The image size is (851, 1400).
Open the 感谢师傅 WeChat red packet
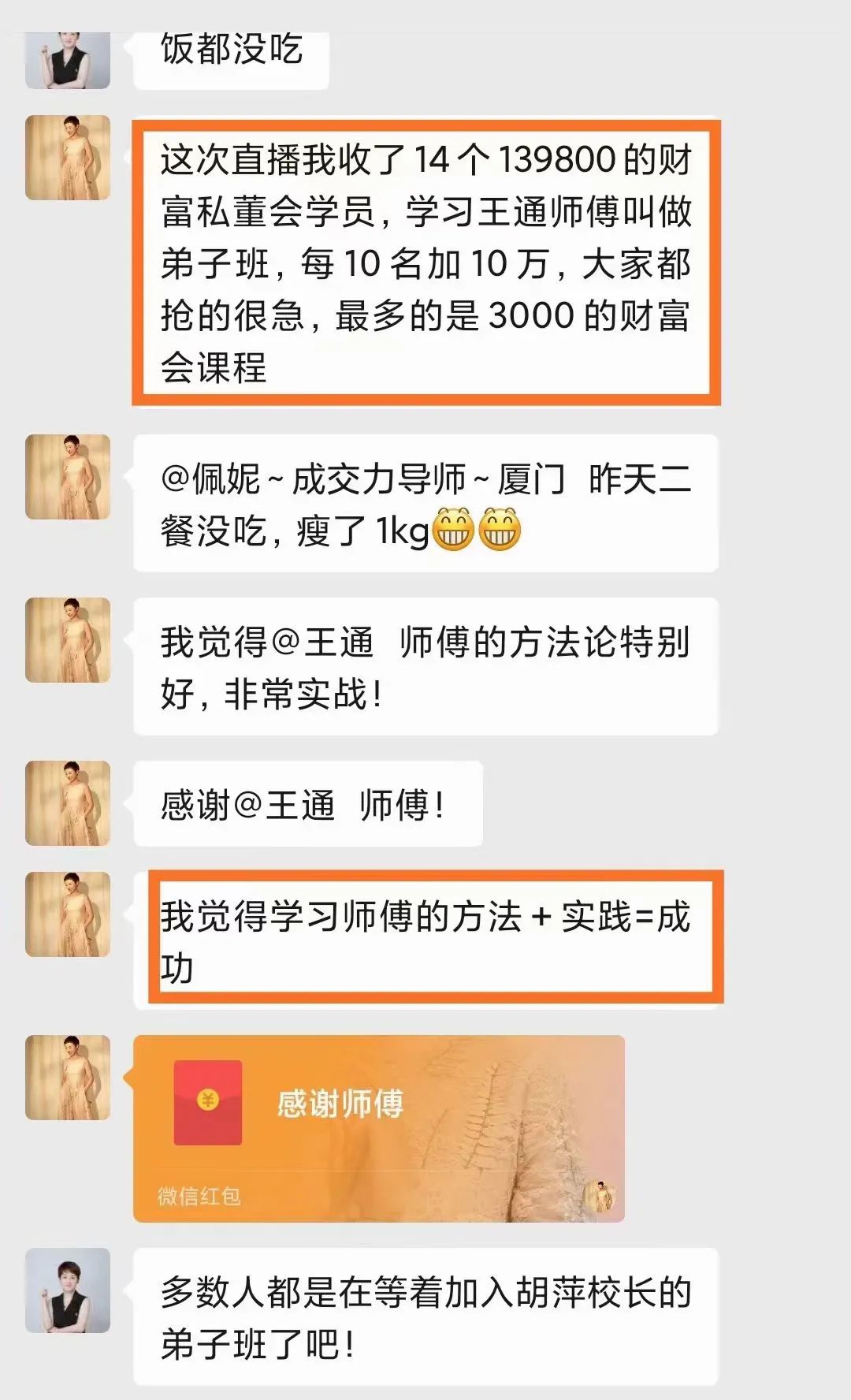[x=378, y=1127]
